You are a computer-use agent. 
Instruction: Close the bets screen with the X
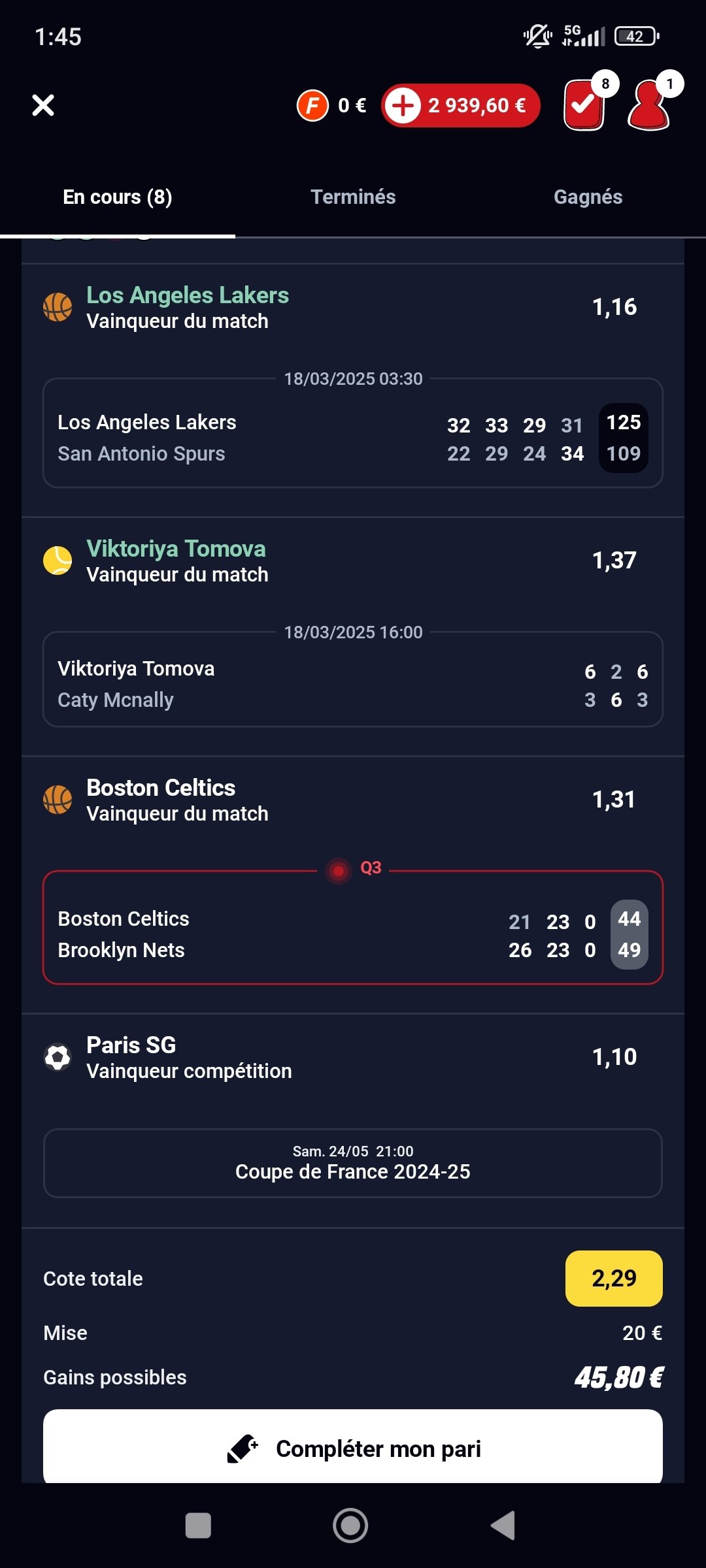pos(43,105)
